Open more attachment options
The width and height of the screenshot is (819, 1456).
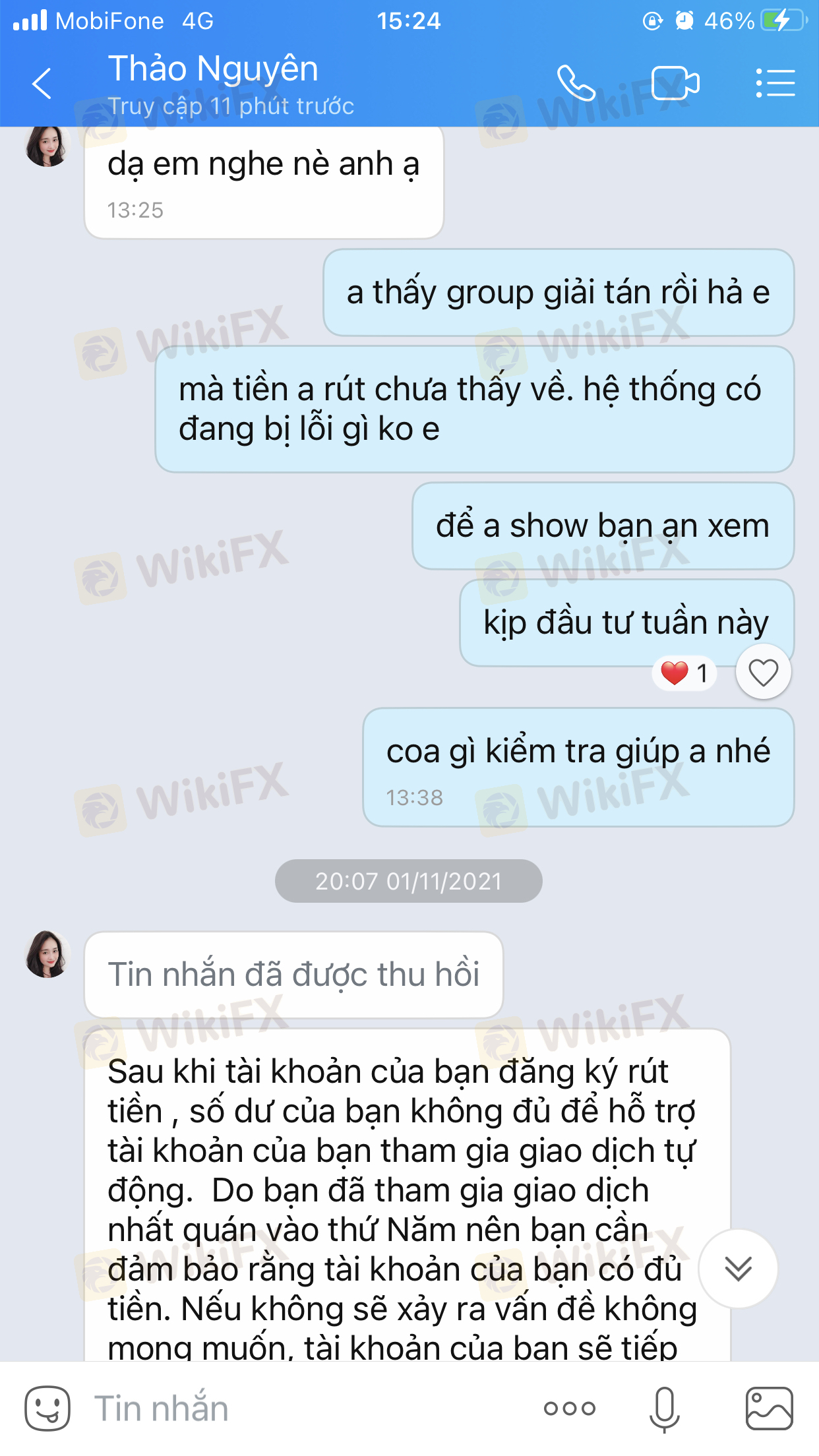pos(569,1409)
